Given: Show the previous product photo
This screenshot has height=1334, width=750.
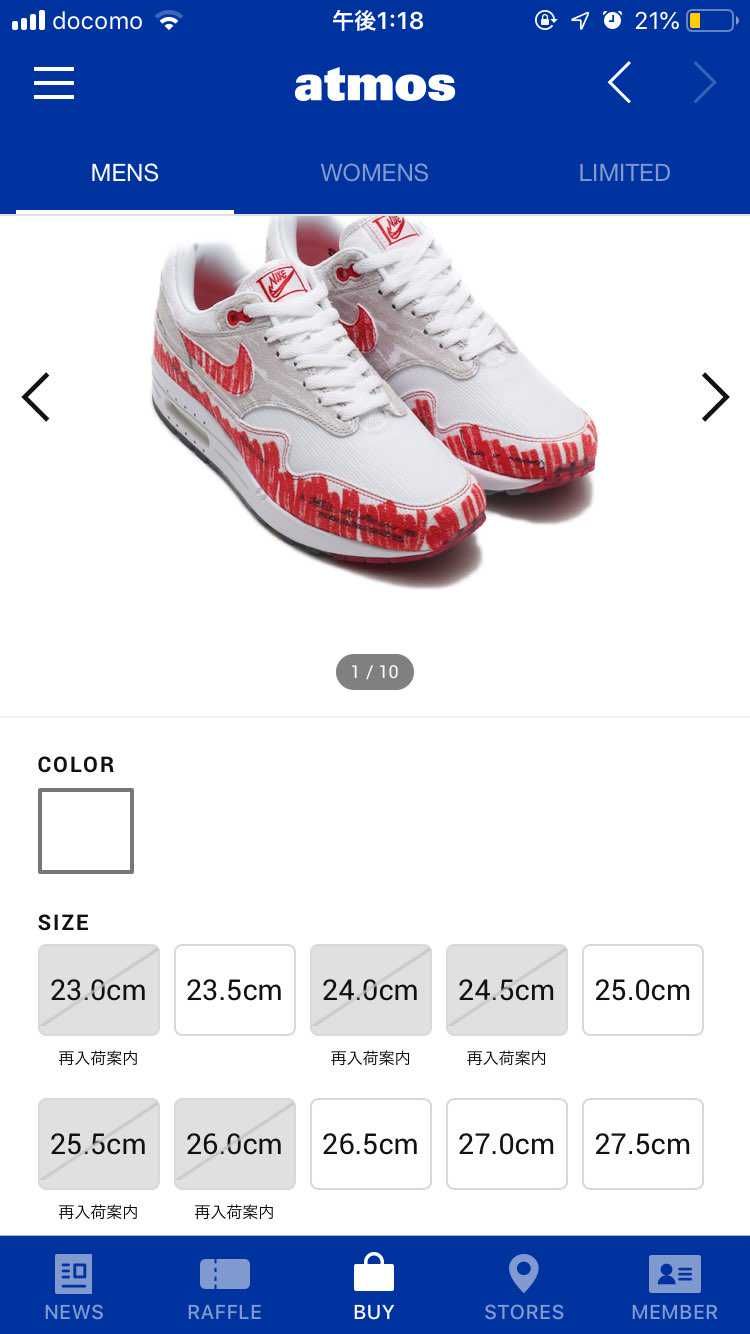Looking at the screenshot, I should [35, 397].
